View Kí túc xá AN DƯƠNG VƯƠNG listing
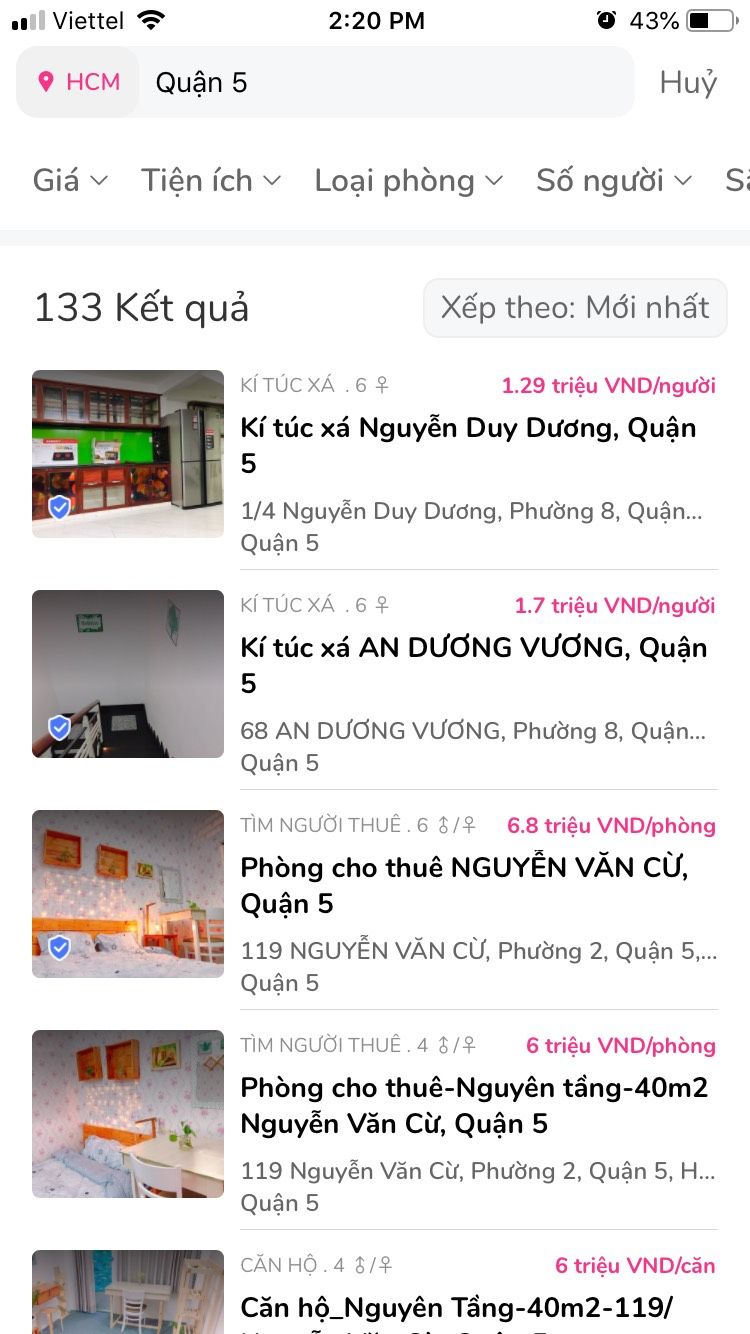The height and width of the screenshot is (1334, 750). [473, 666]
